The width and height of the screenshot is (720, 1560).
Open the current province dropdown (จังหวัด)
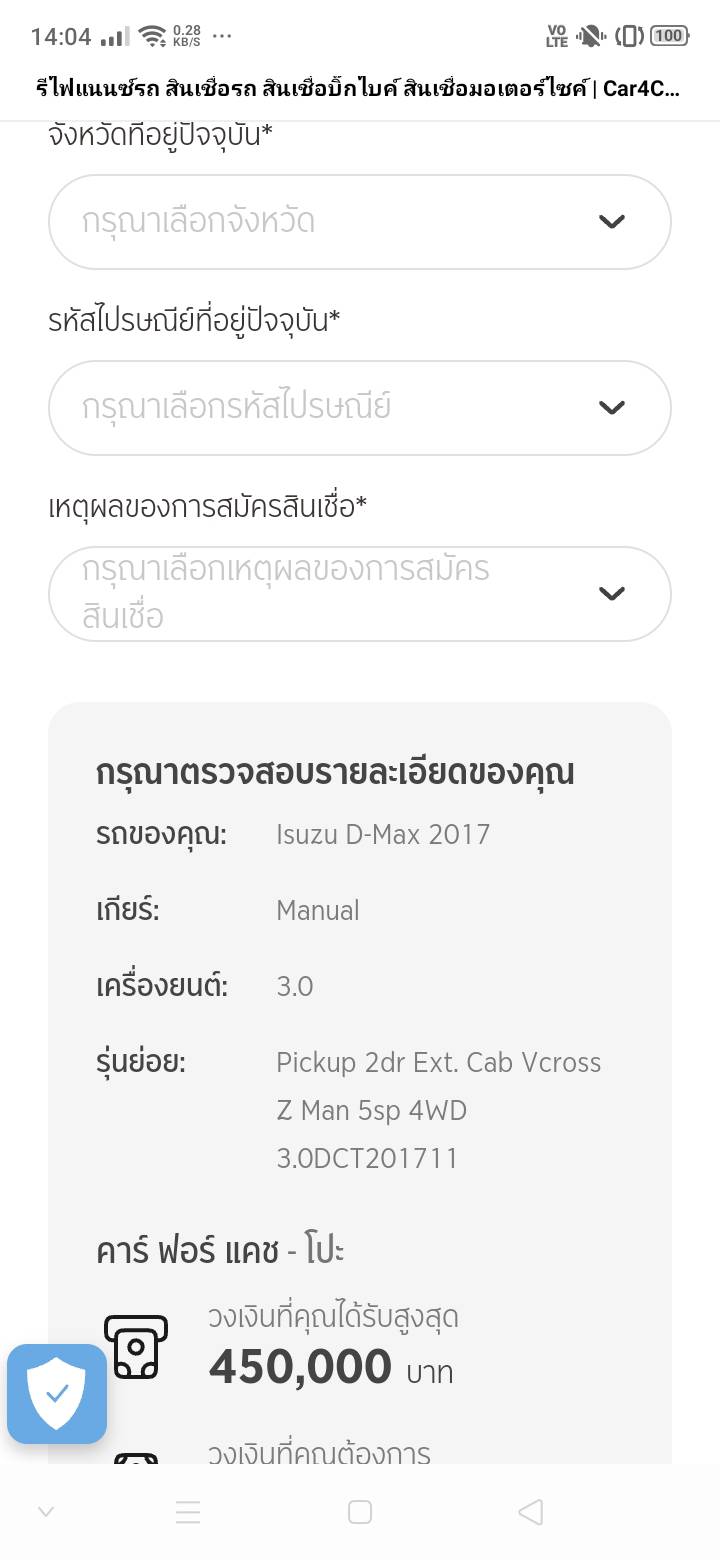(x=360, y=222)
